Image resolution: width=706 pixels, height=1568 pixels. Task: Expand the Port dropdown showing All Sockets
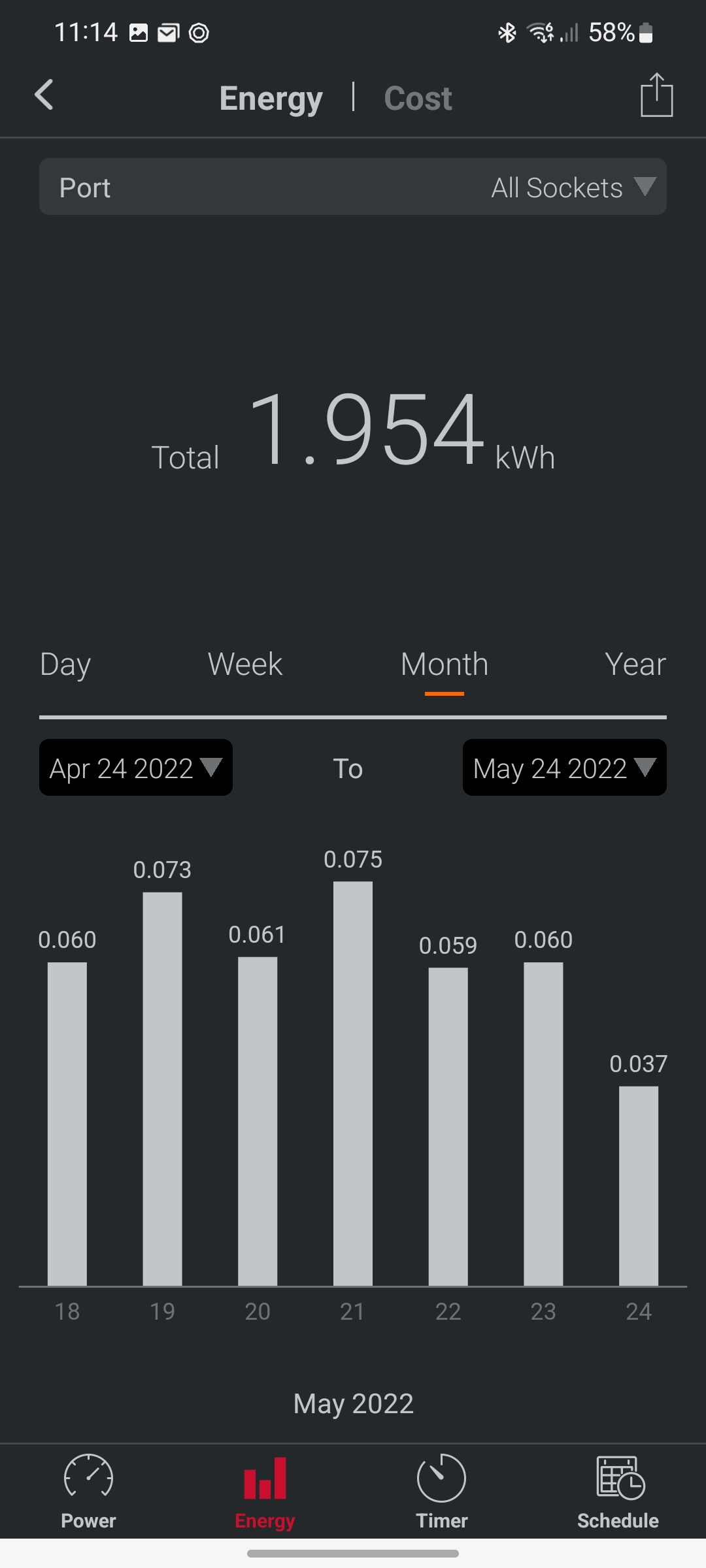tap(353, 188)
